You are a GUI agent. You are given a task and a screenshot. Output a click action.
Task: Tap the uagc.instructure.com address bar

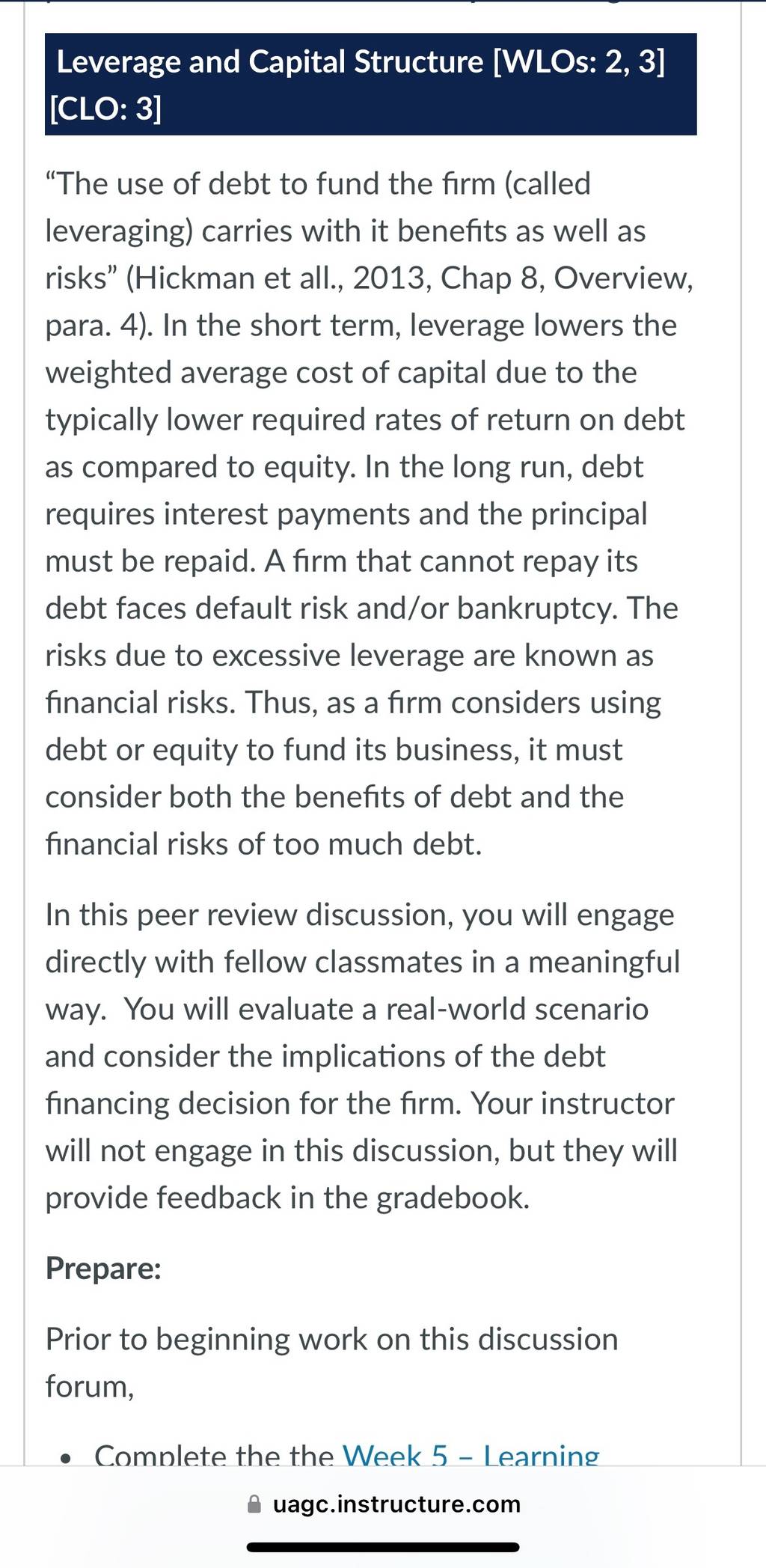[x=384, y=1504]
